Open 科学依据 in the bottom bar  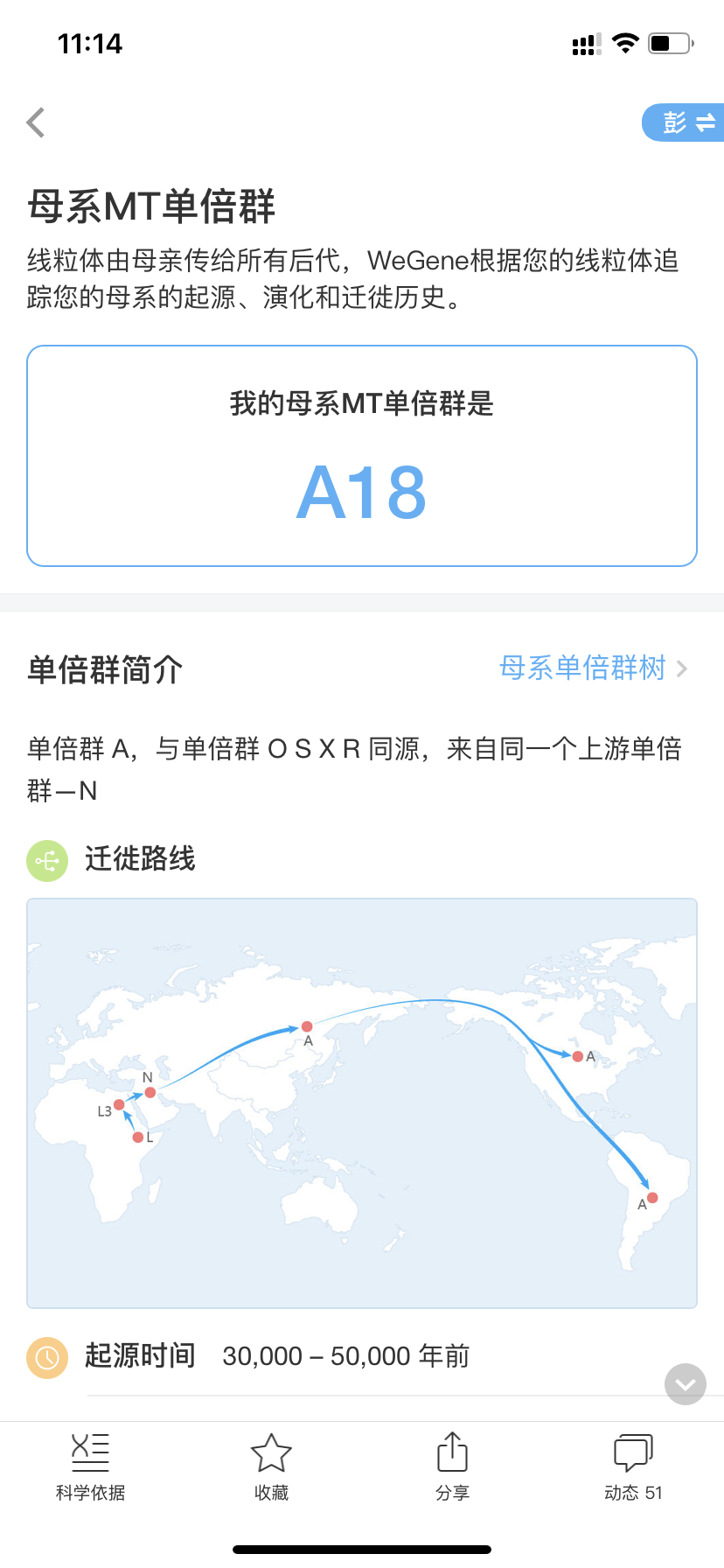click(x=90, y=1467)
